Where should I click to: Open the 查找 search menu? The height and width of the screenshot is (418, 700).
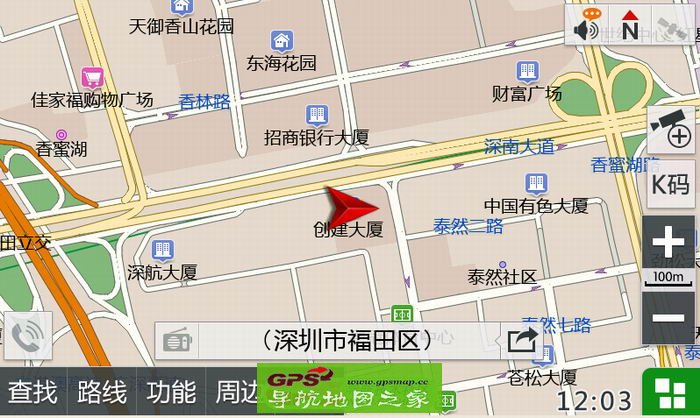click(33, 392)
